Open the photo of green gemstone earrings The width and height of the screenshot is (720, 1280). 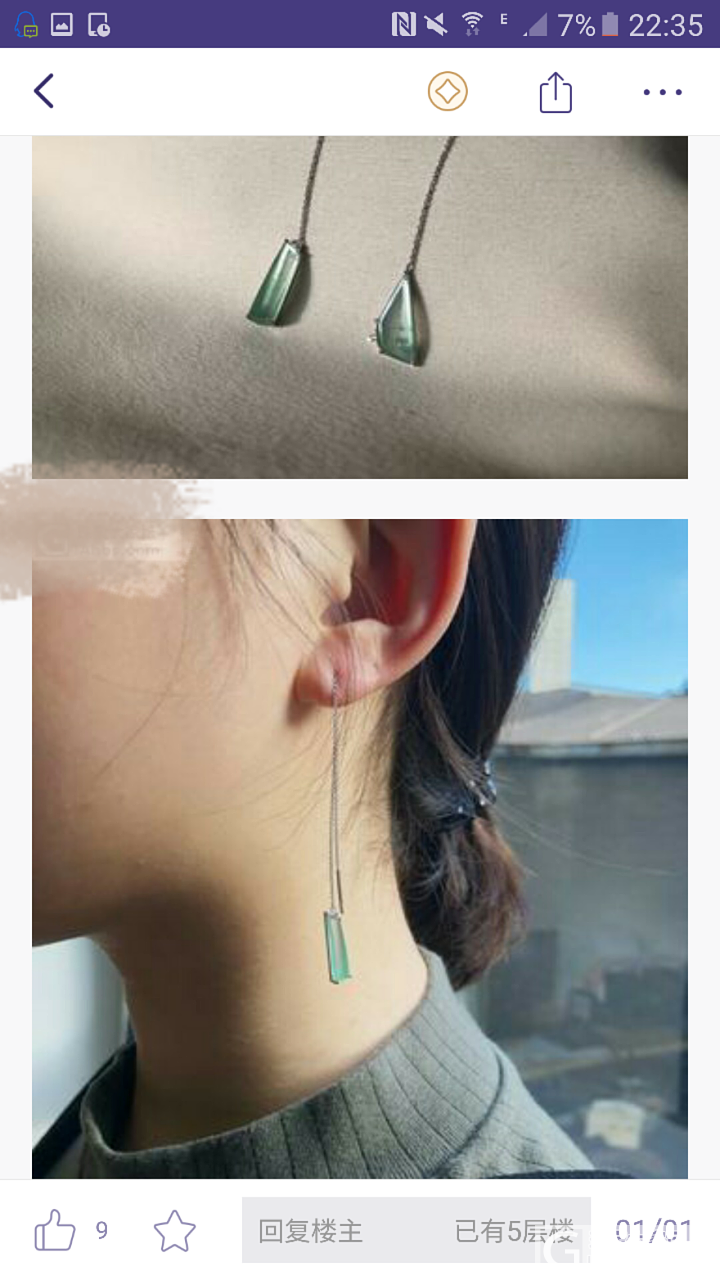pyautogui.click(x=360, y=306)
